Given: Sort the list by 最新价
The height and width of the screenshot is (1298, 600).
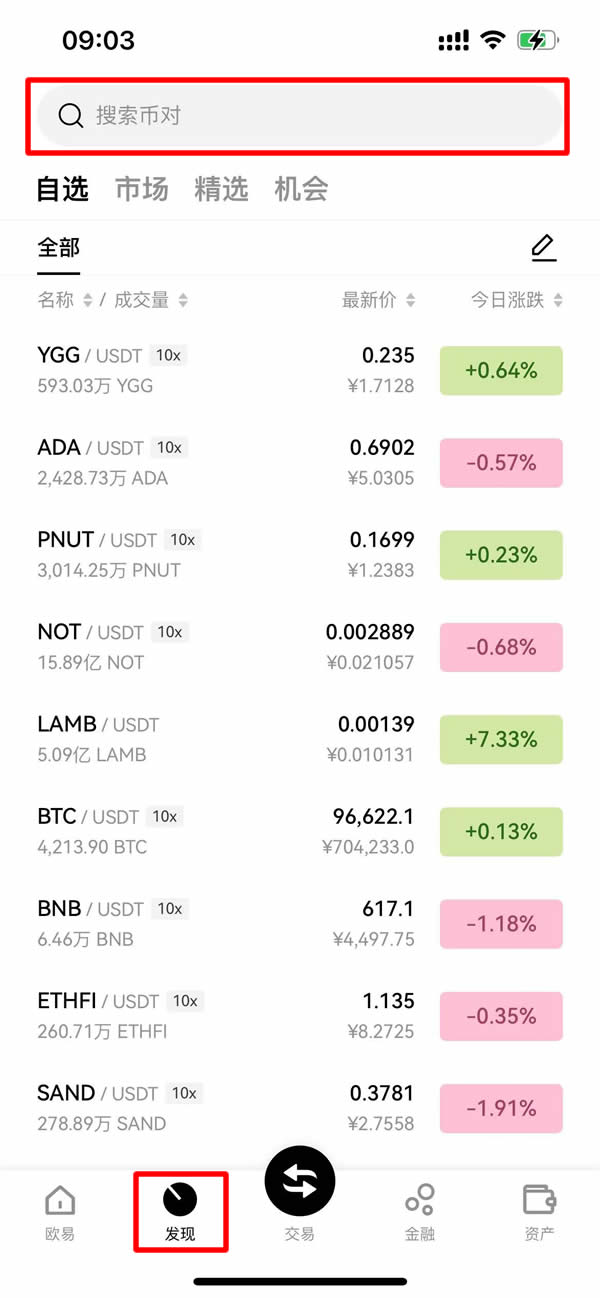Looking at the screenshot, I should tap(378, 300).
